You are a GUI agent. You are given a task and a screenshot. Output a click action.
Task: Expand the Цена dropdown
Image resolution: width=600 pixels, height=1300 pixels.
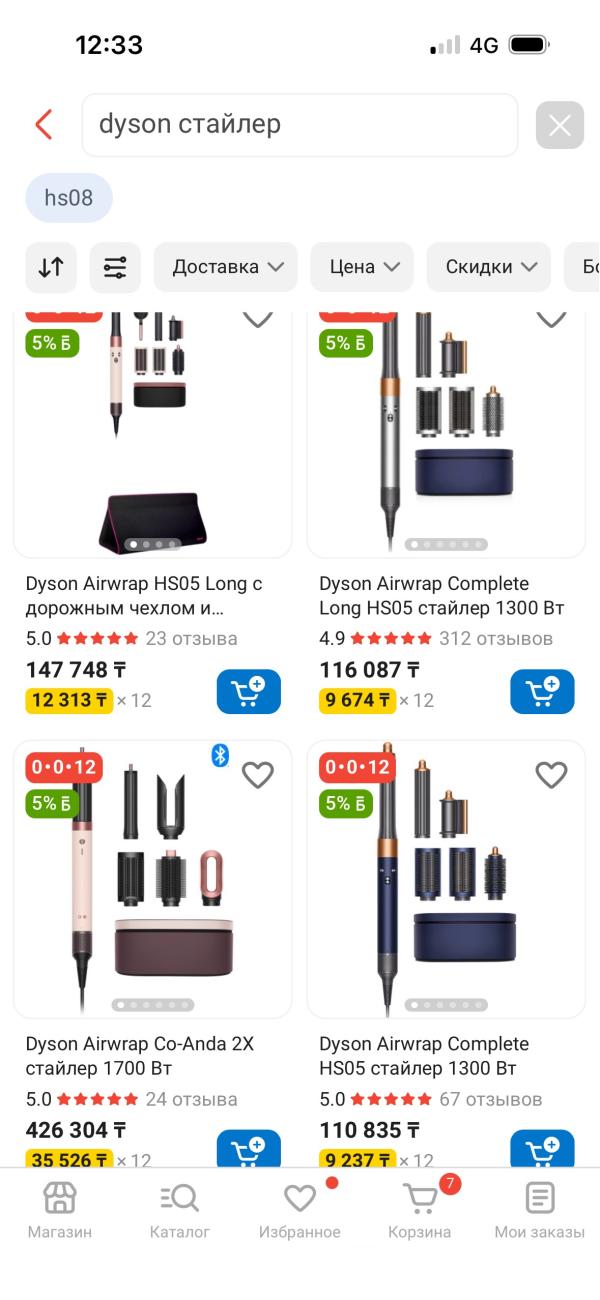click(362, 267)
